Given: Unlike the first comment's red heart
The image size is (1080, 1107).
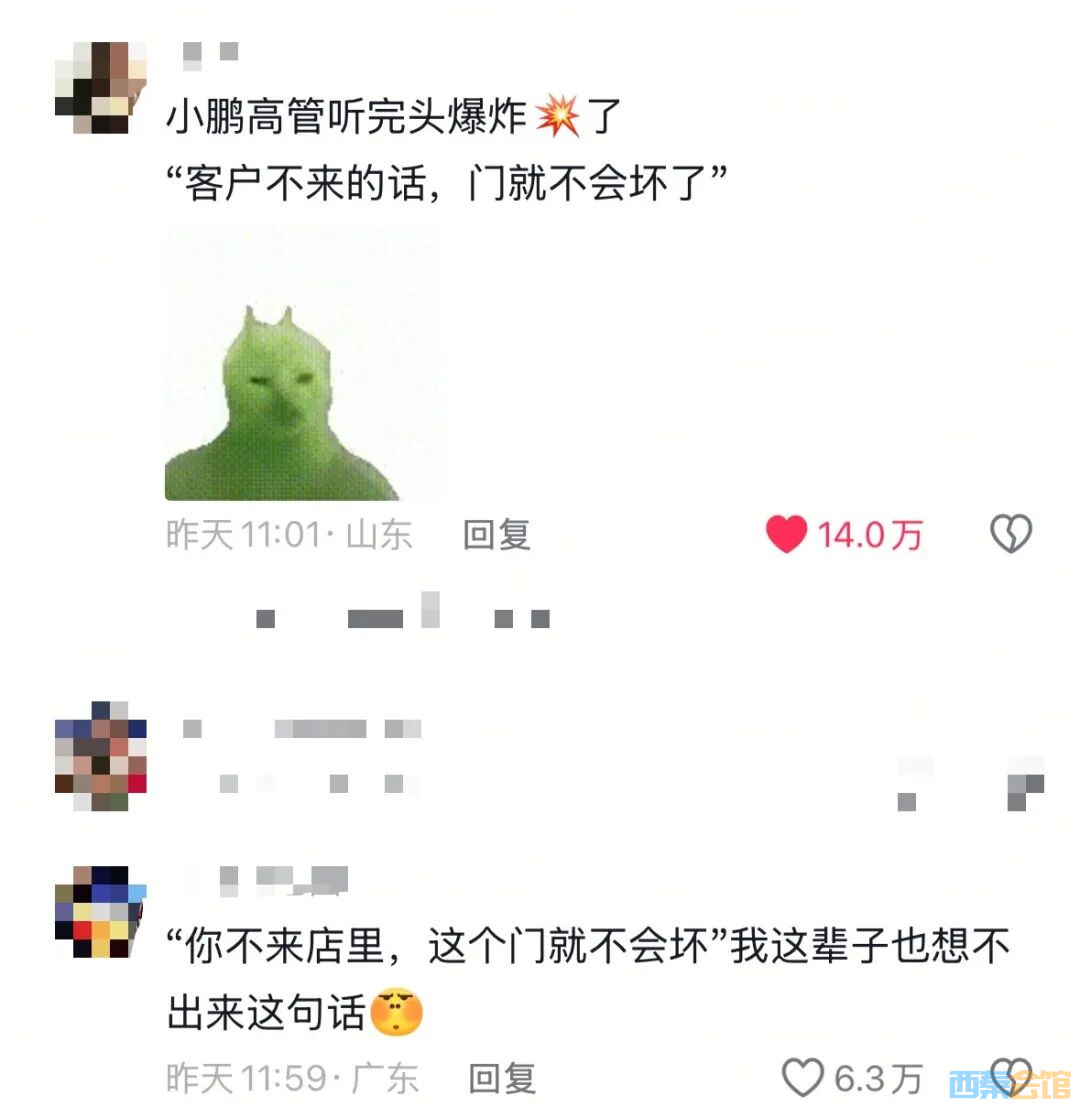Looking at the screenshot, I should [789, 536].
